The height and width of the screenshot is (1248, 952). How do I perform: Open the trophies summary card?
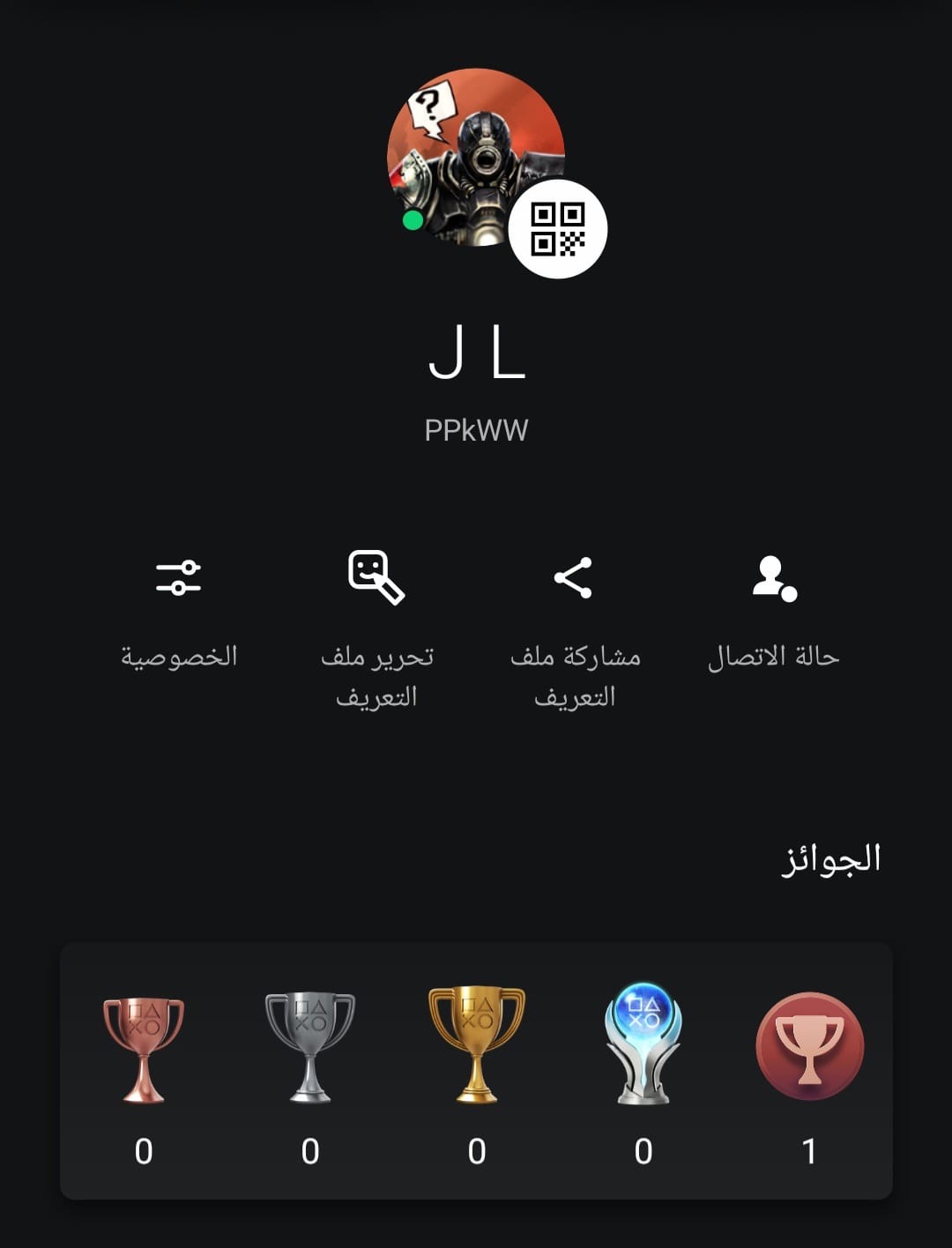(476, 1070)
